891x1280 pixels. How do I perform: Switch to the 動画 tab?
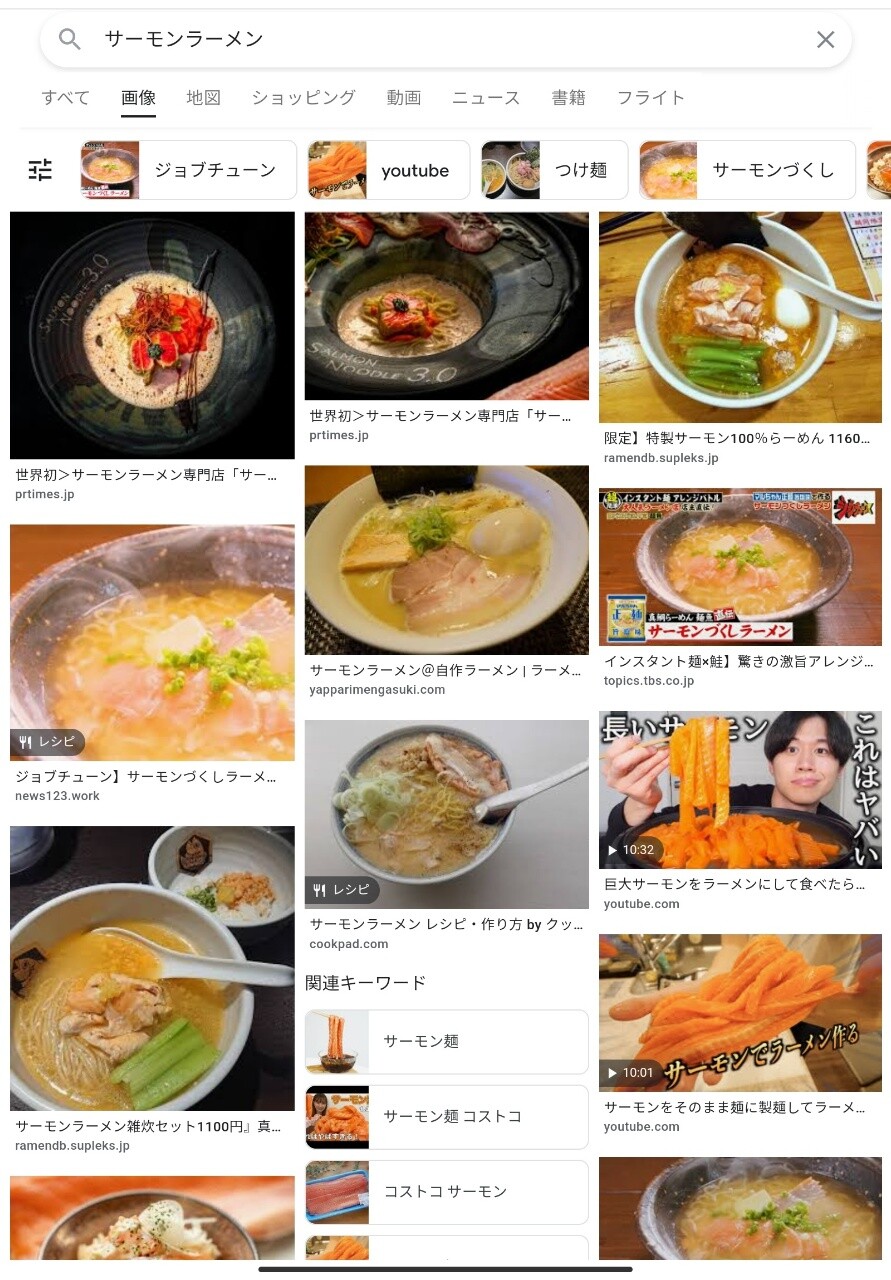pos(403,98)
